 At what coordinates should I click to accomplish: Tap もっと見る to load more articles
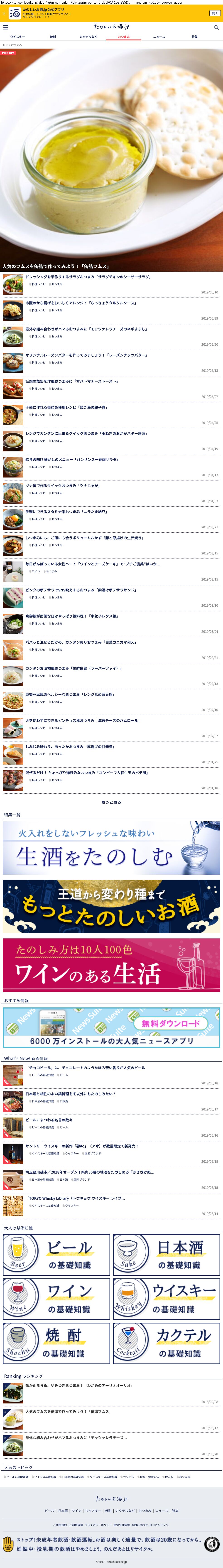pyautogui.click(x=111, y=802)
